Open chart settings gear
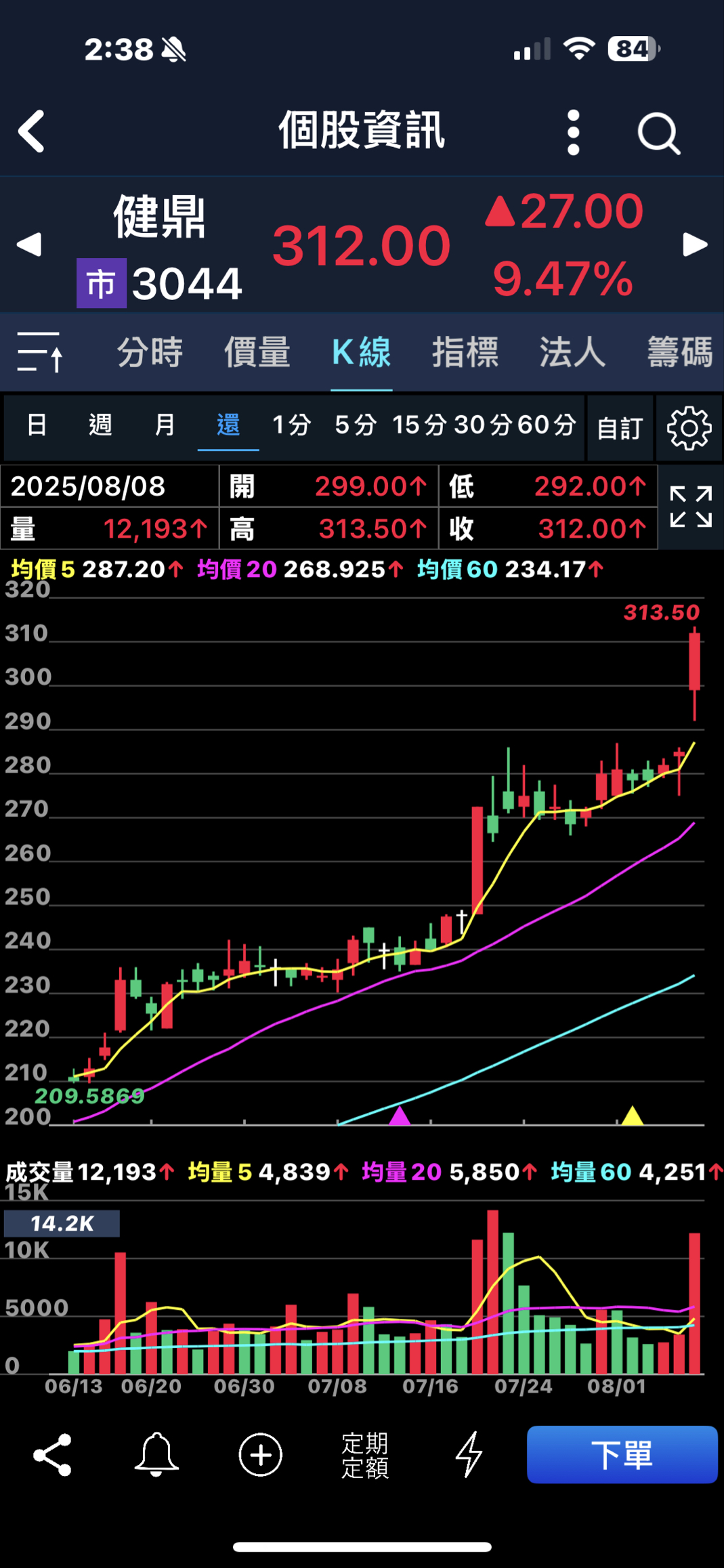The width and height of the screenshot is (724, 1568). 689,428
